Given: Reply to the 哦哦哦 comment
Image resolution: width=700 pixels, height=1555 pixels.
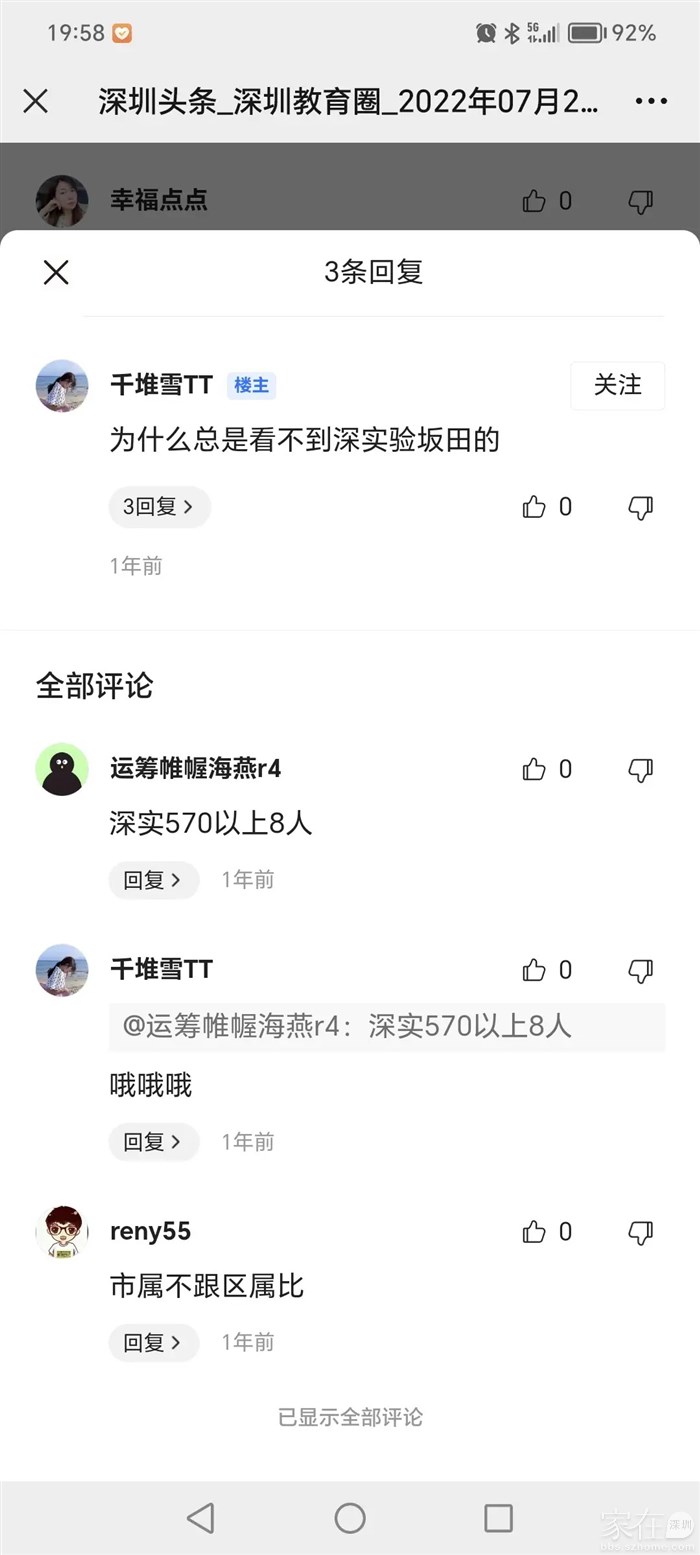Looking at the screenshot, I should 153,1142.
